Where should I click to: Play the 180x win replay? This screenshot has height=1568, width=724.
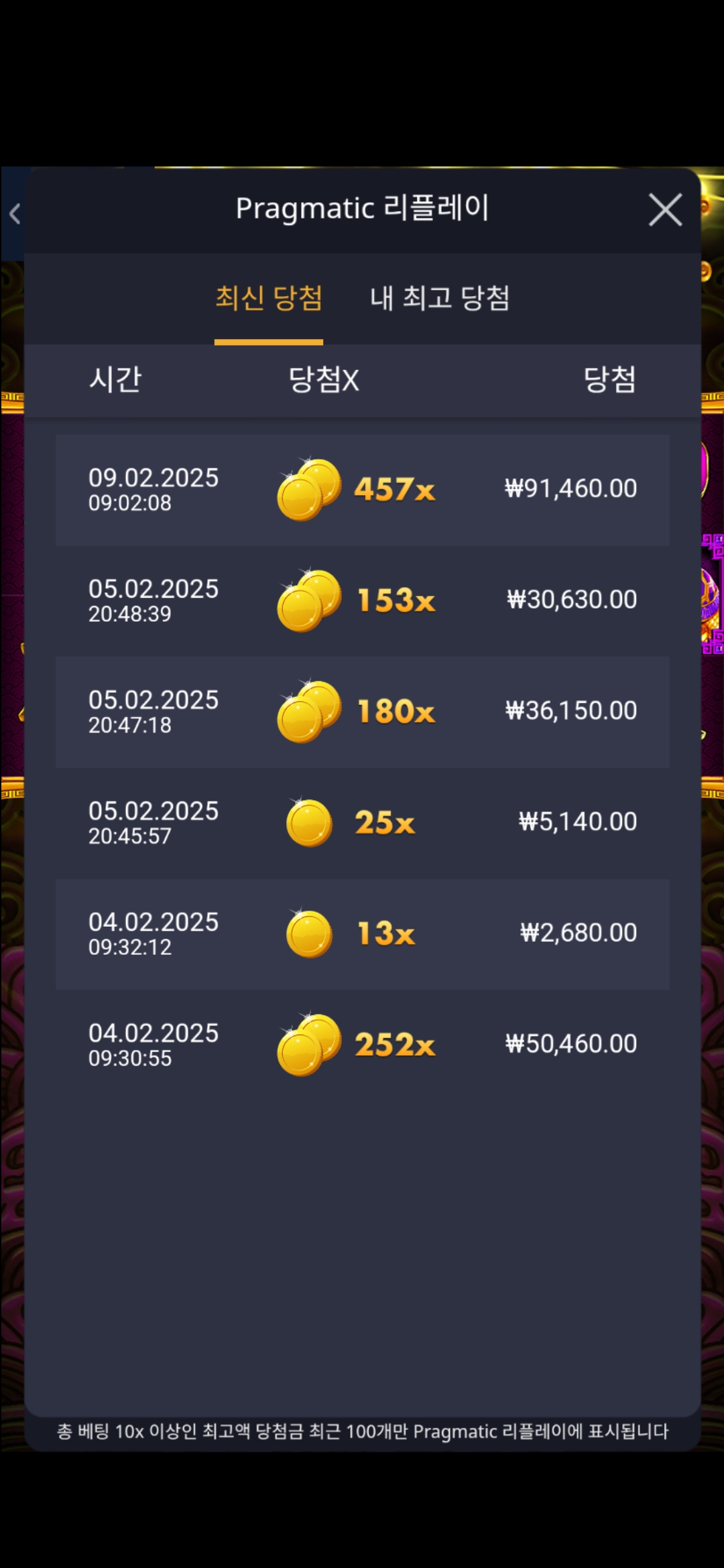point(362,712)
